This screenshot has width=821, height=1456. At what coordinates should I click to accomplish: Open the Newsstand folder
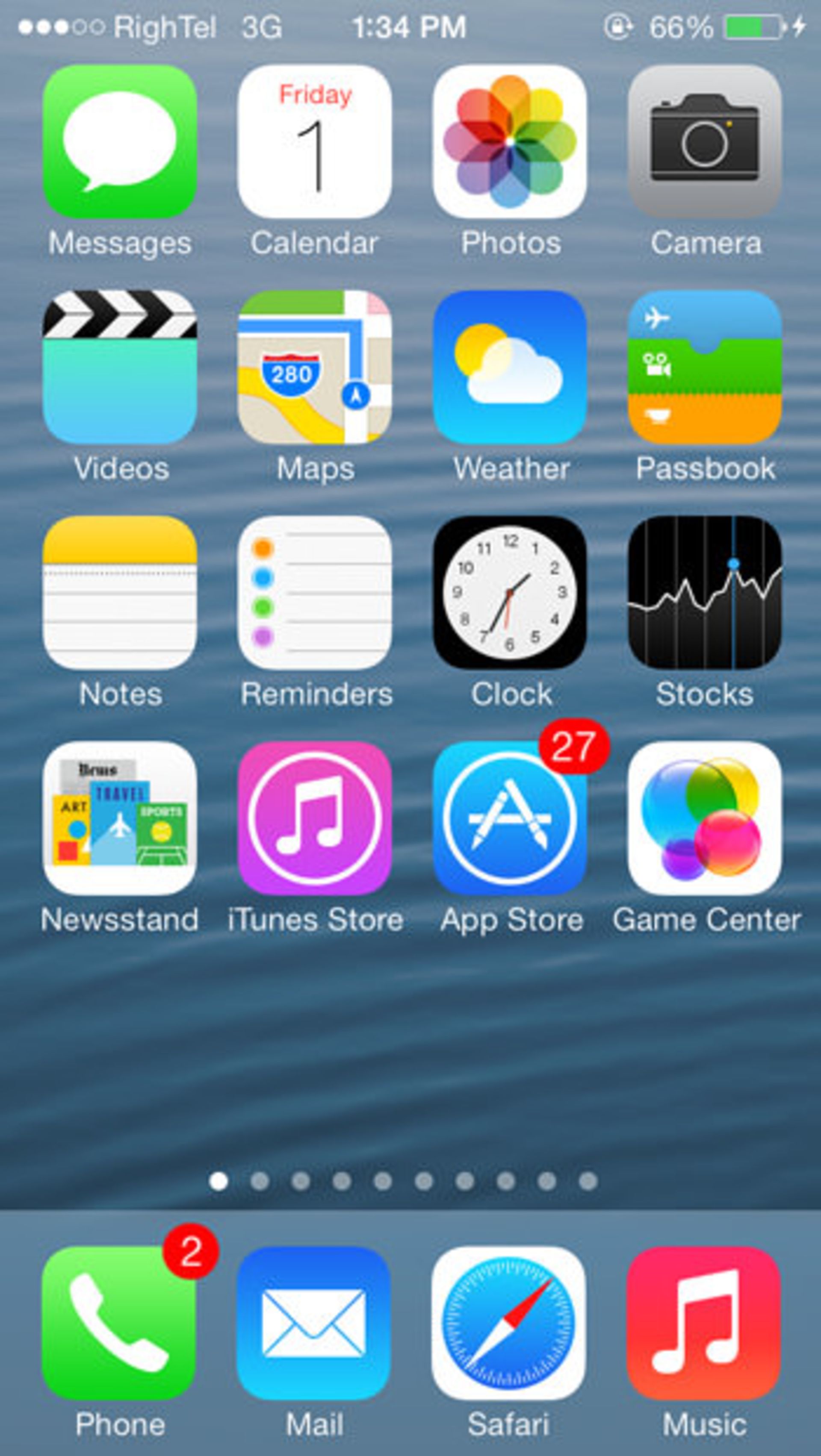point(120,818)
